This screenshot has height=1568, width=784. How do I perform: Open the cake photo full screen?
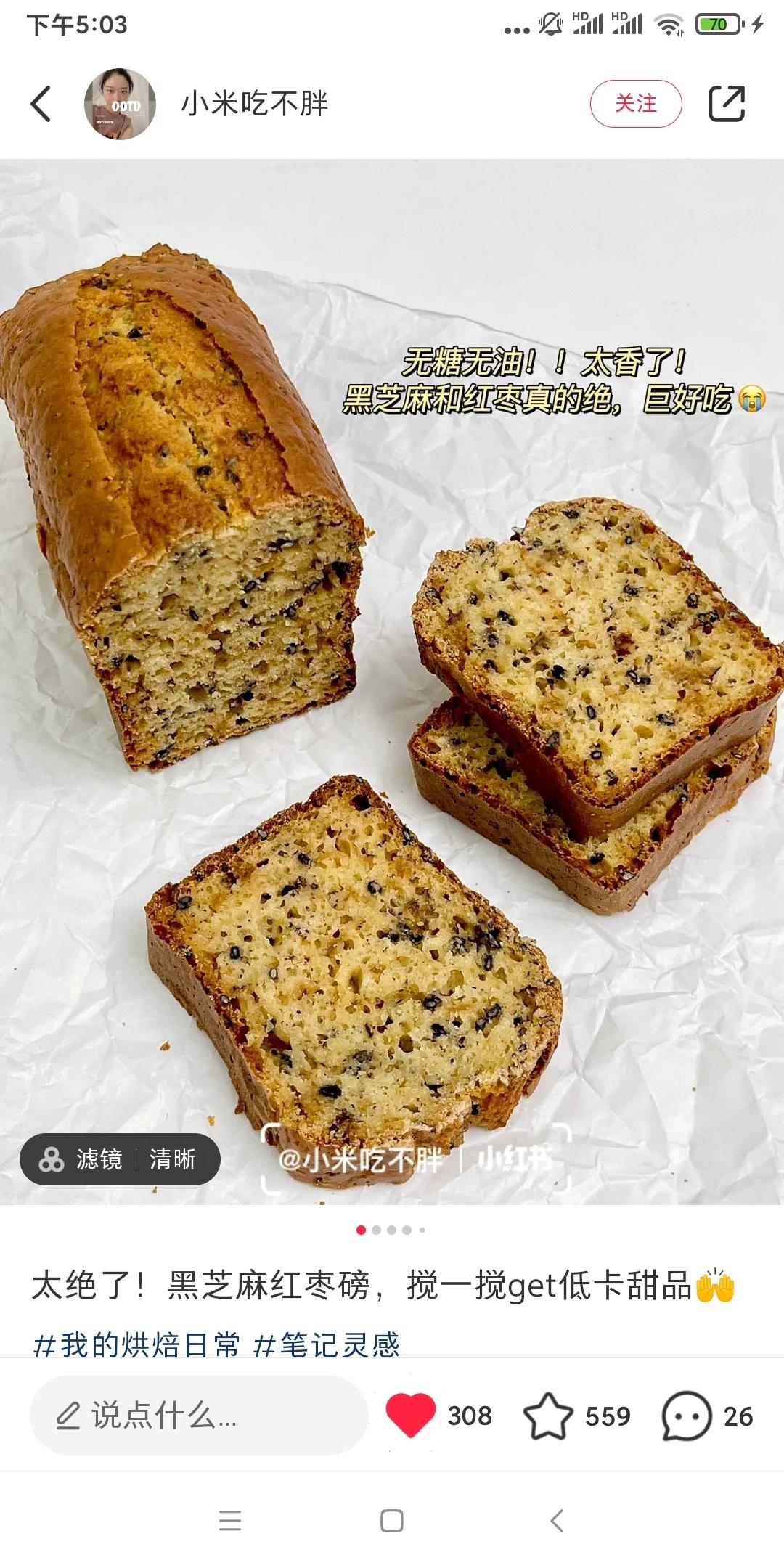392,682
